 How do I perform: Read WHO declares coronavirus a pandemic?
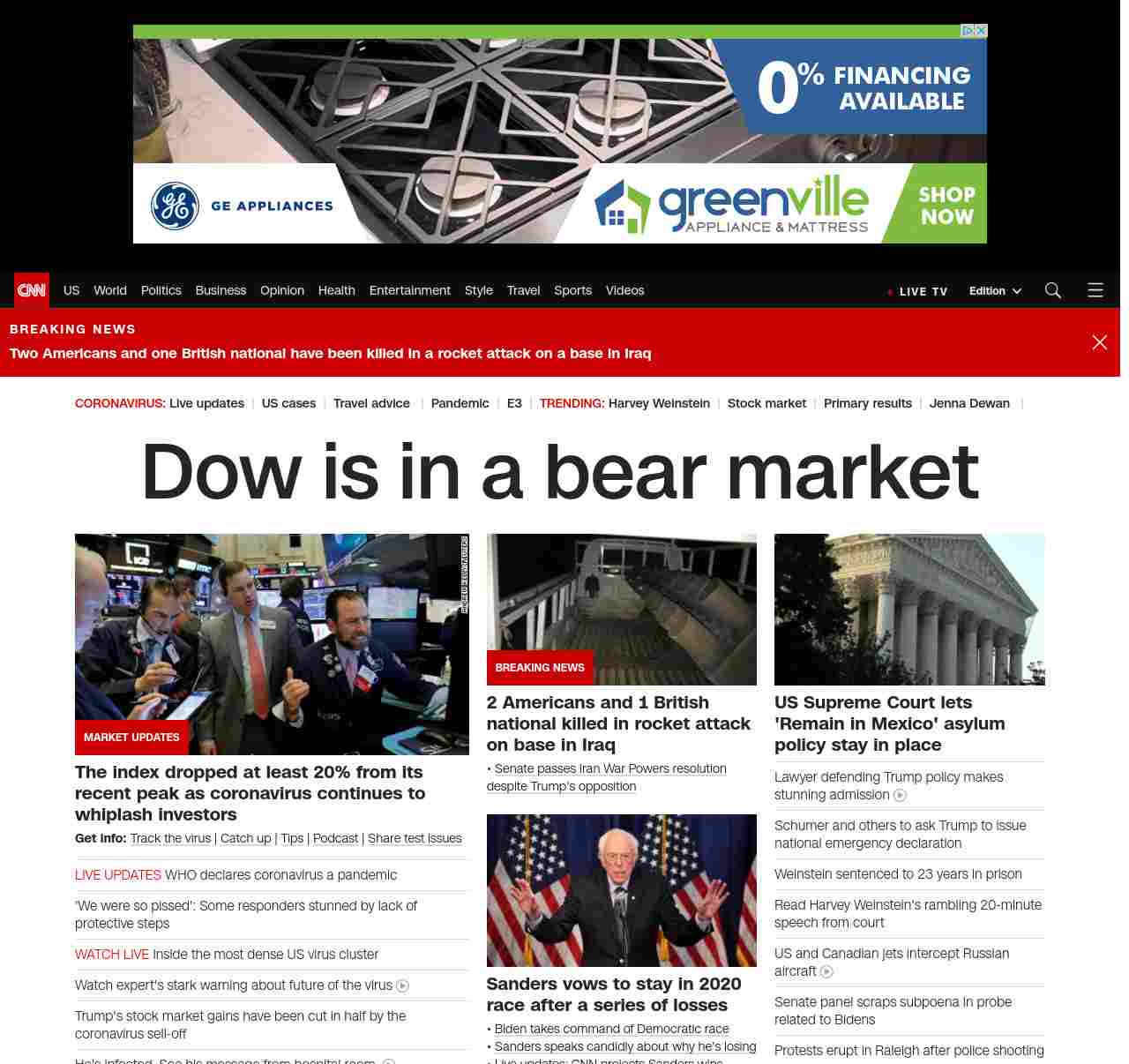[x=280, y=875]
